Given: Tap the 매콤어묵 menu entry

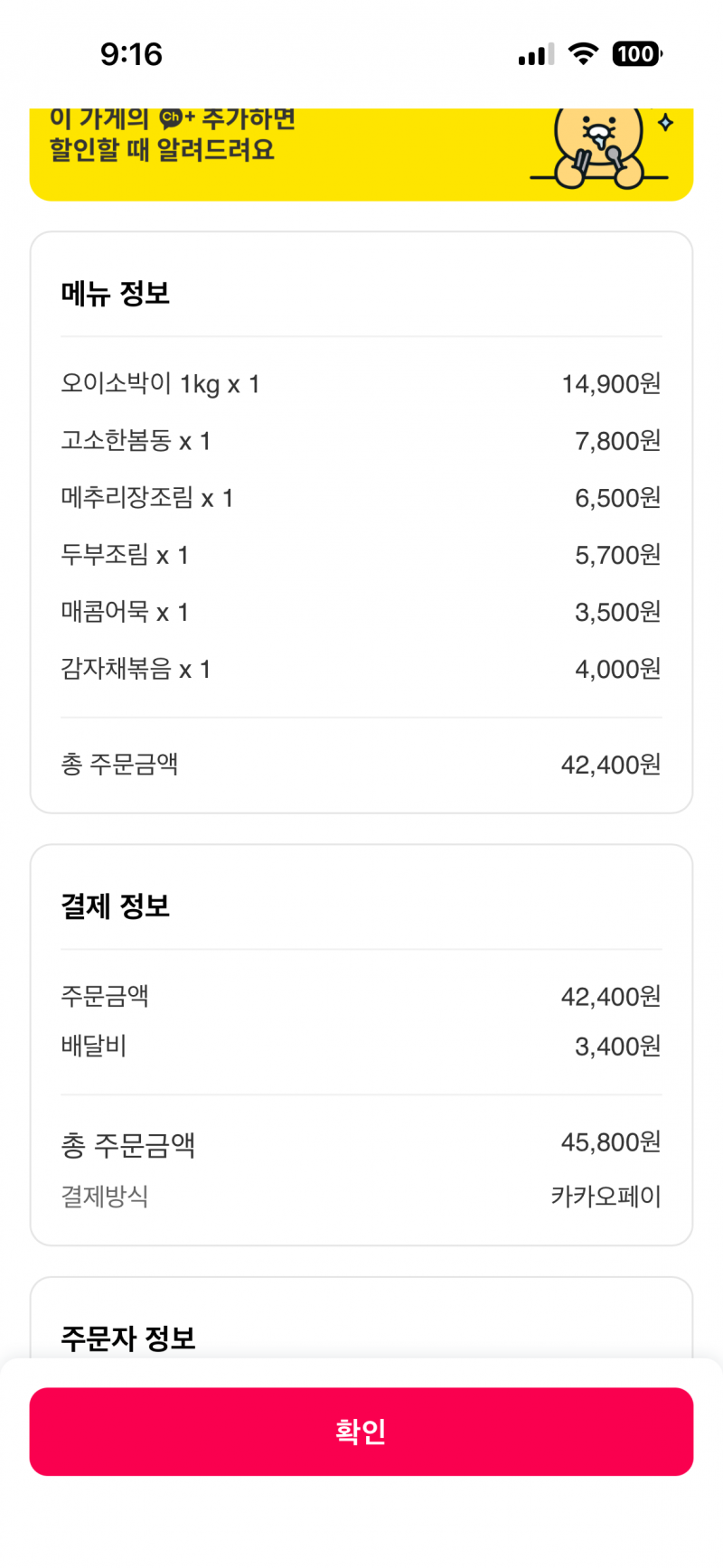Looking at the screenshot, I should coord(123,612).
